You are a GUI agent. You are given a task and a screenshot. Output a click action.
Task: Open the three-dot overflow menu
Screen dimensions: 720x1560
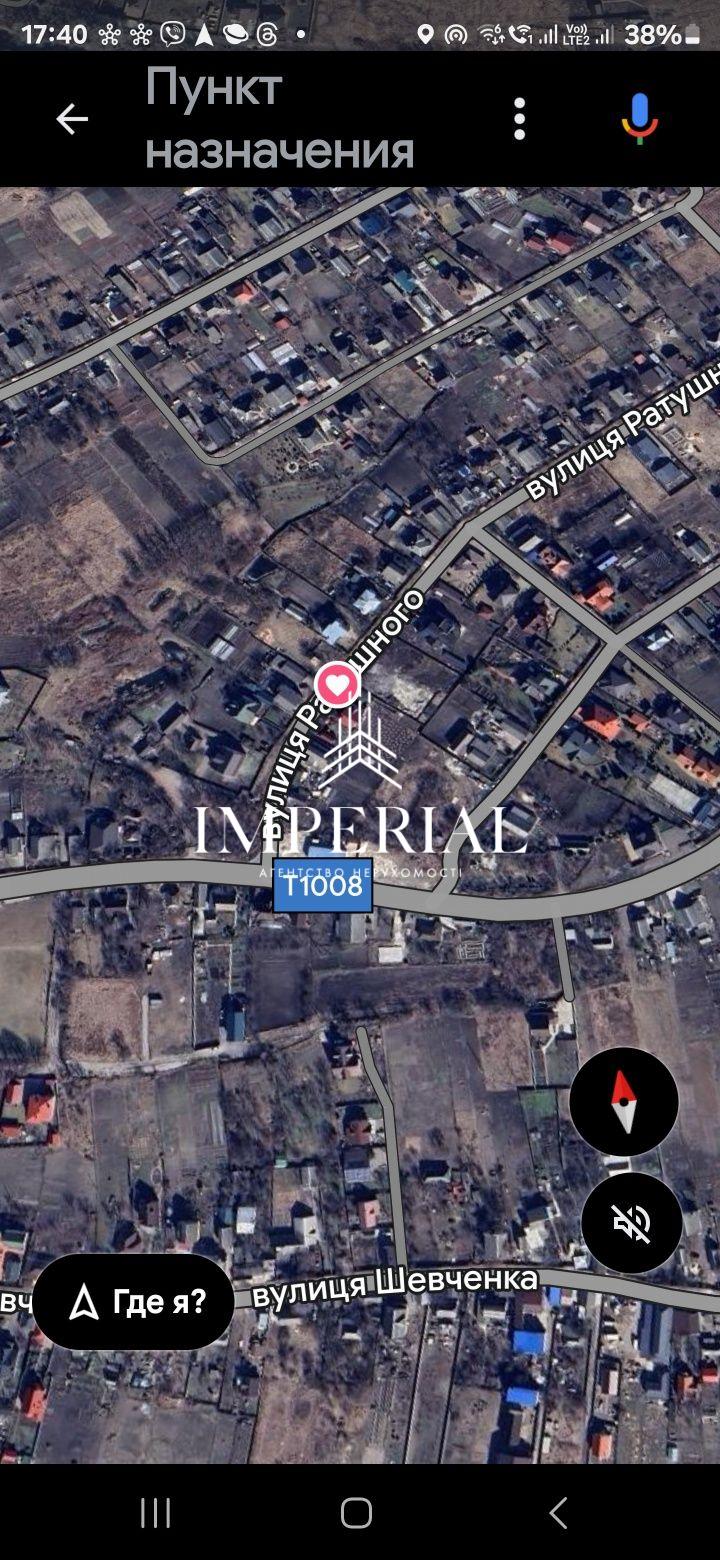coord(519,119)
